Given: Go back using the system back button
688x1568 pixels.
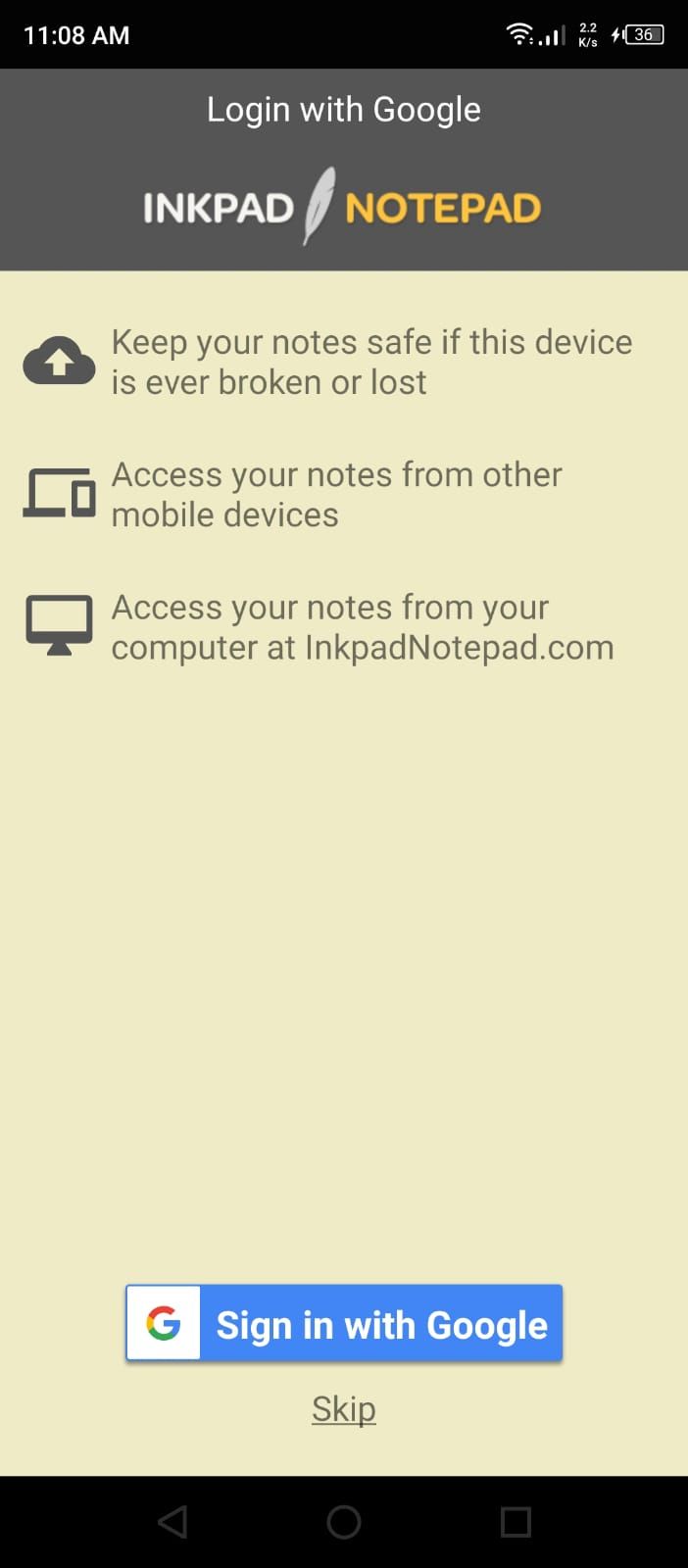Looking at the screenshot, I should click(172, 1521).
